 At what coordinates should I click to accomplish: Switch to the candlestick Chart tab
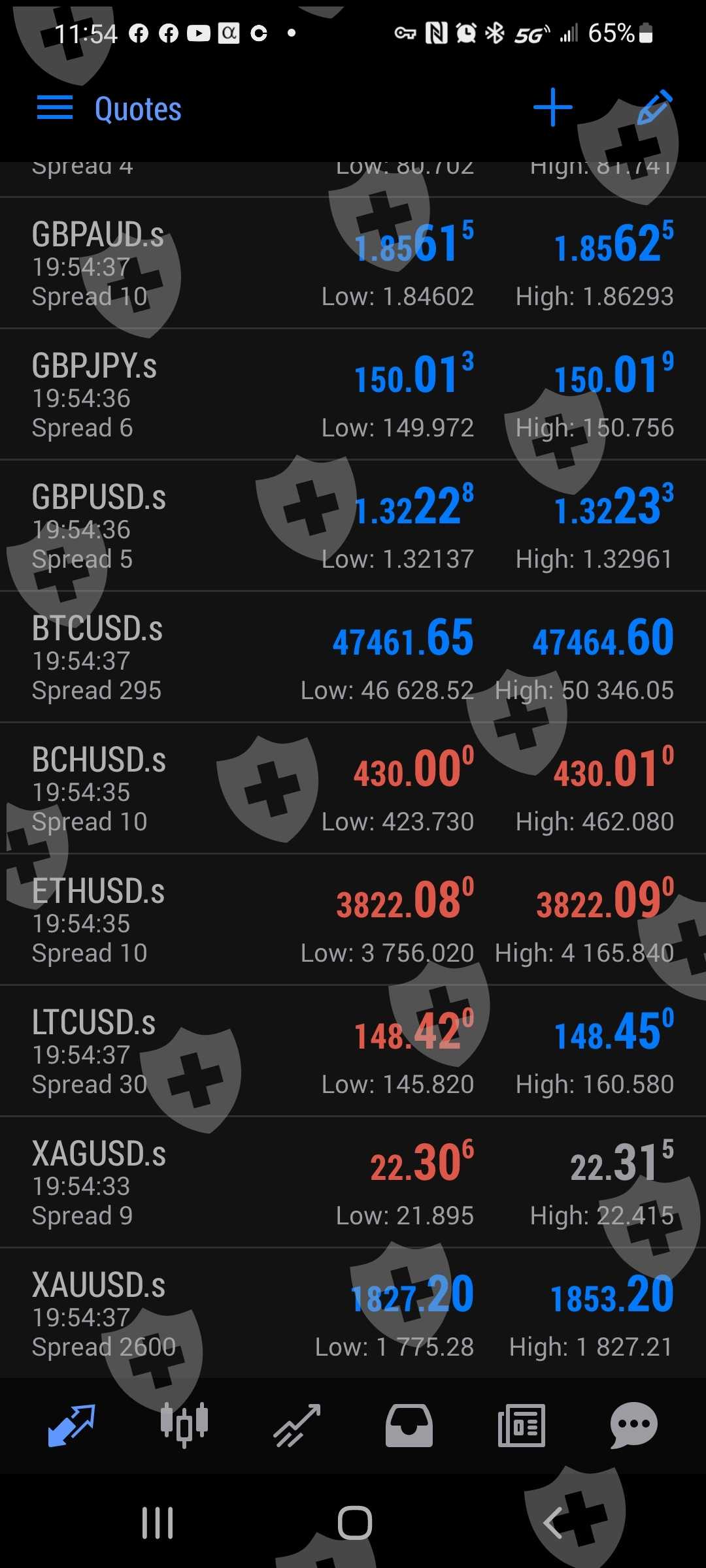coord(184,1425)
